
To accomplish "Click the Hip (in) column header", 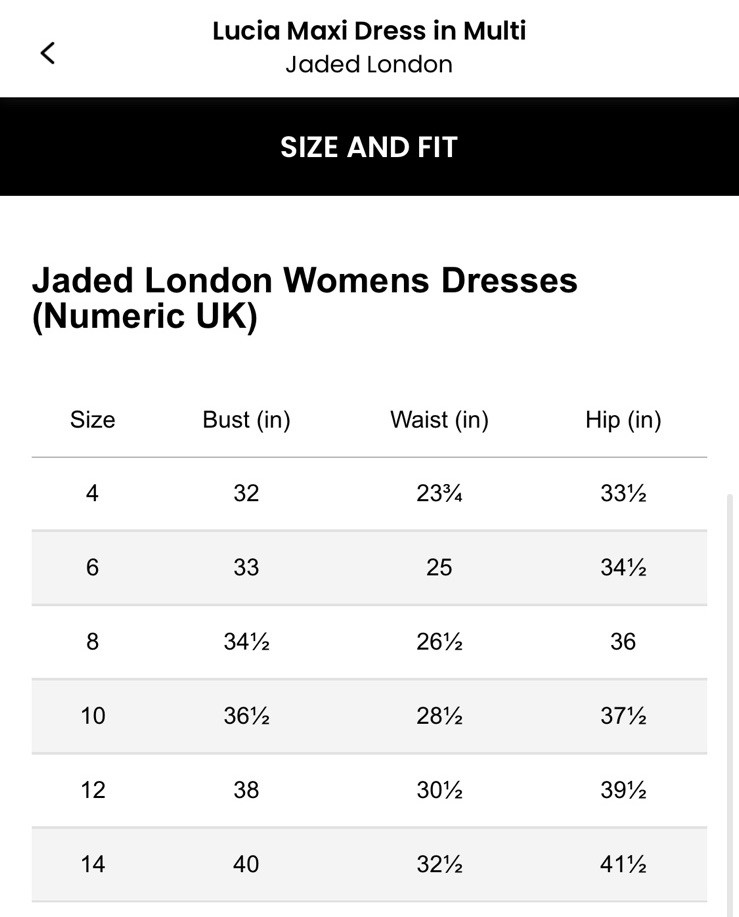I will pos(622,420).
